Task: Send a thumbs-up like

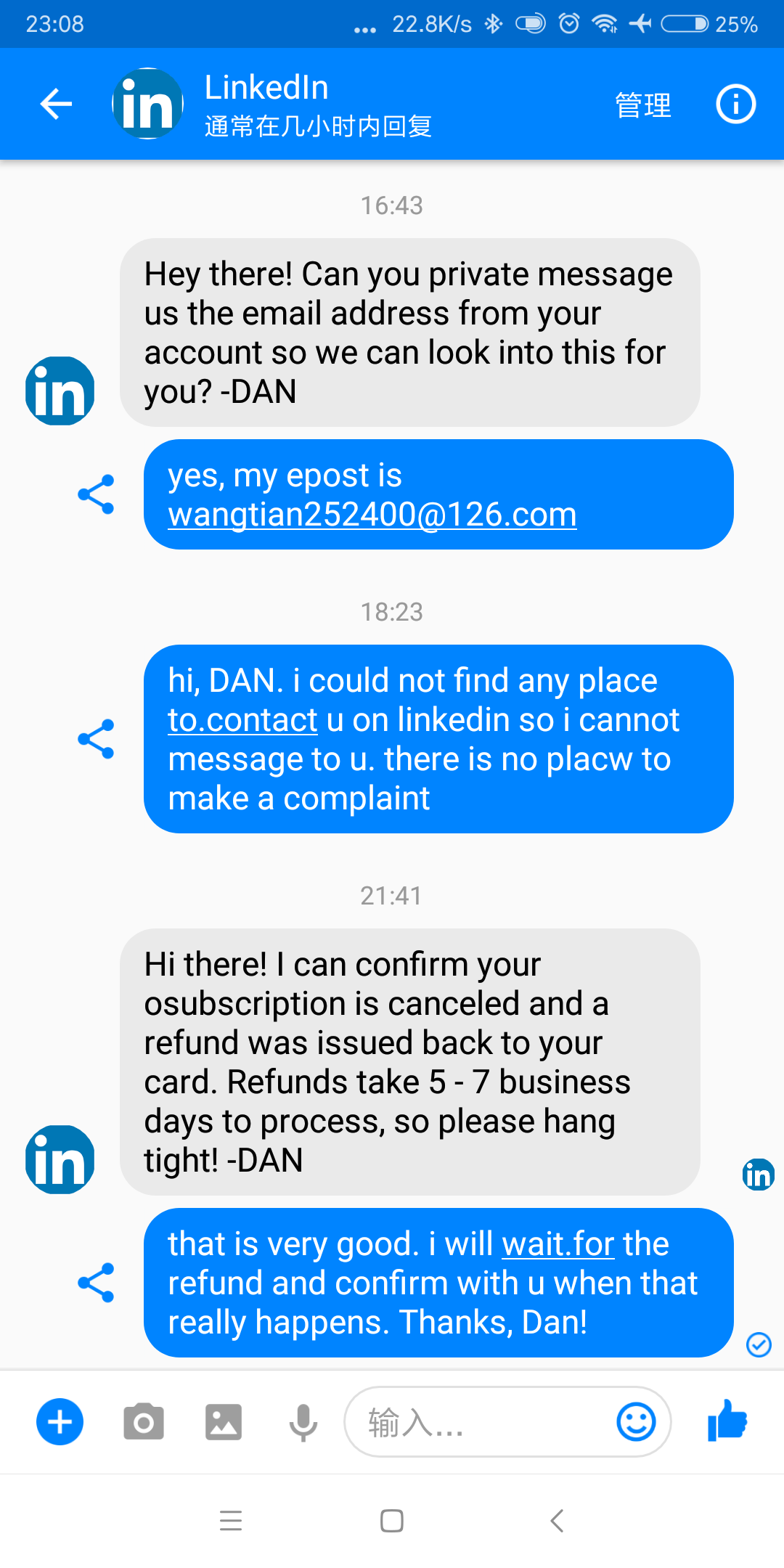Action: click(x=727, y=1420)
